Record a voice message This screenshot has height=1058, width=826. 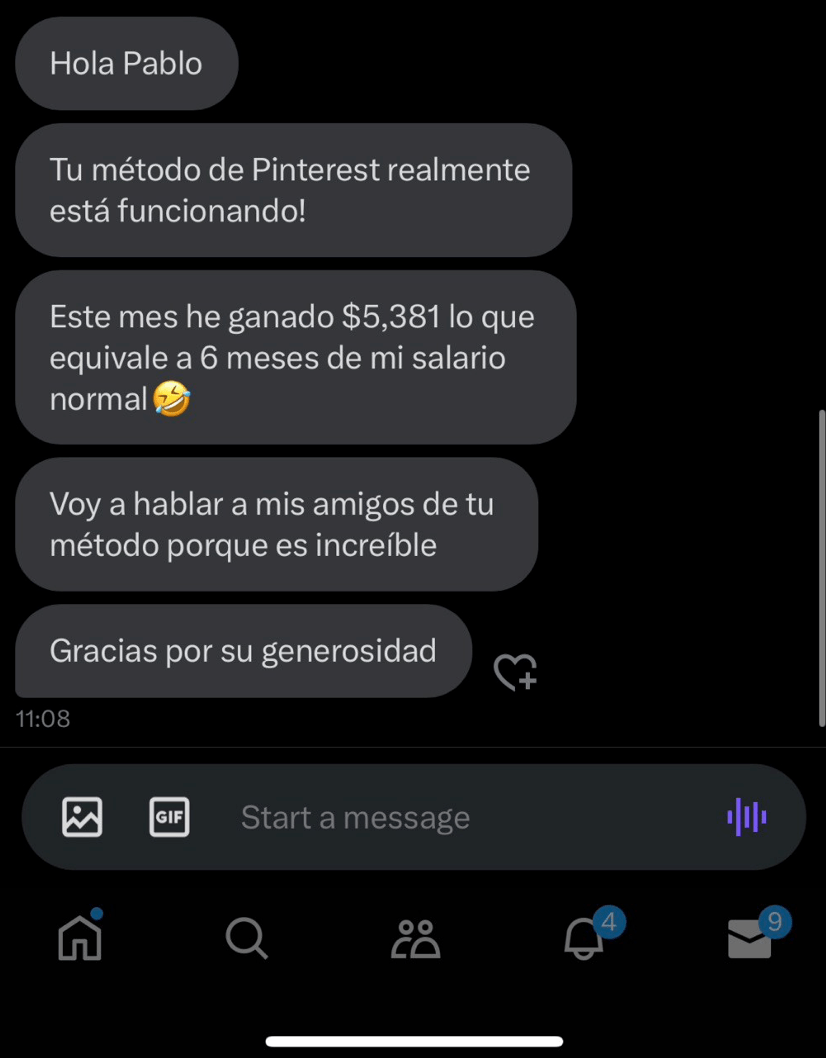(746, 817)
